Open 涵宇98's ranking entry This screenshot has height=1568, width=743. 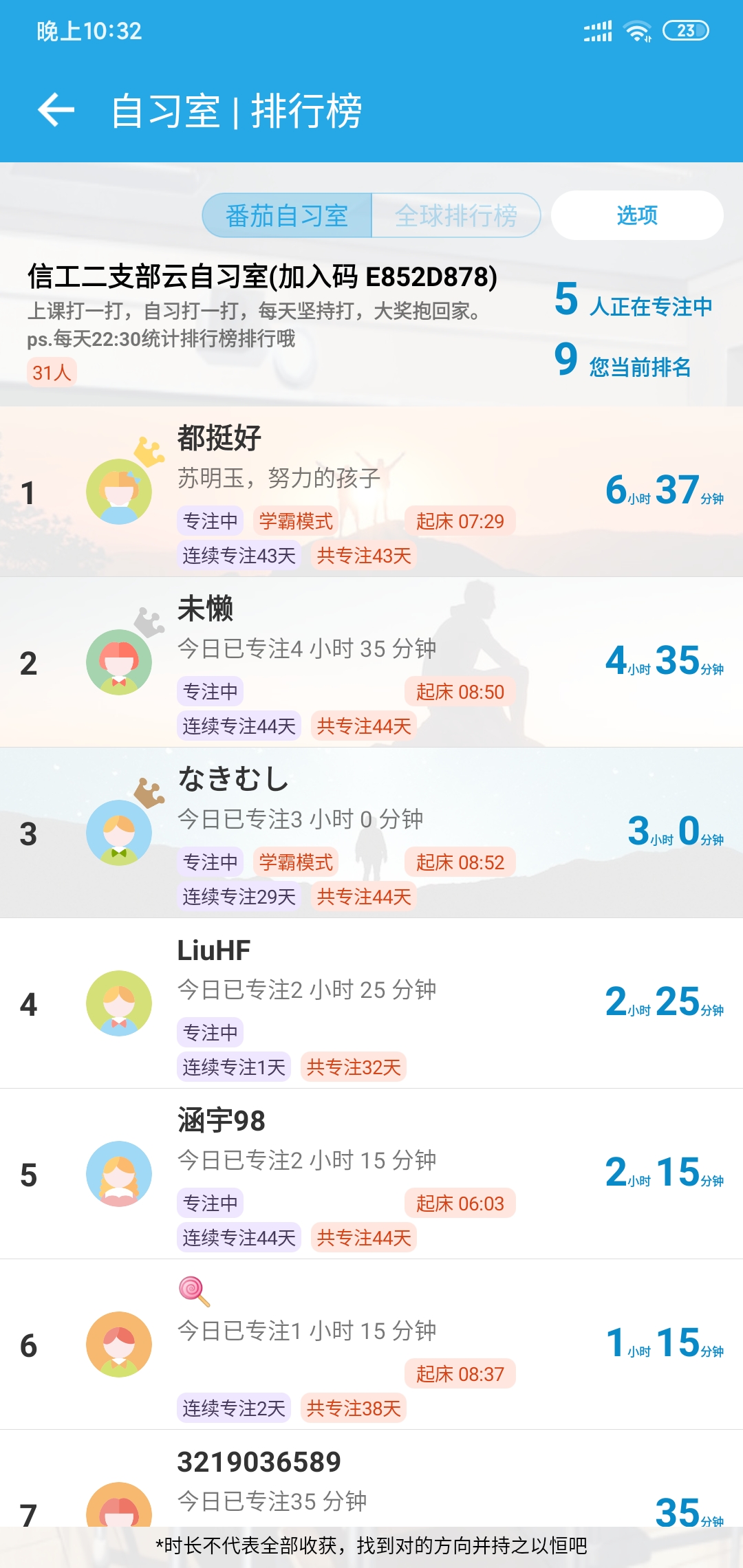coord(371,1174)
